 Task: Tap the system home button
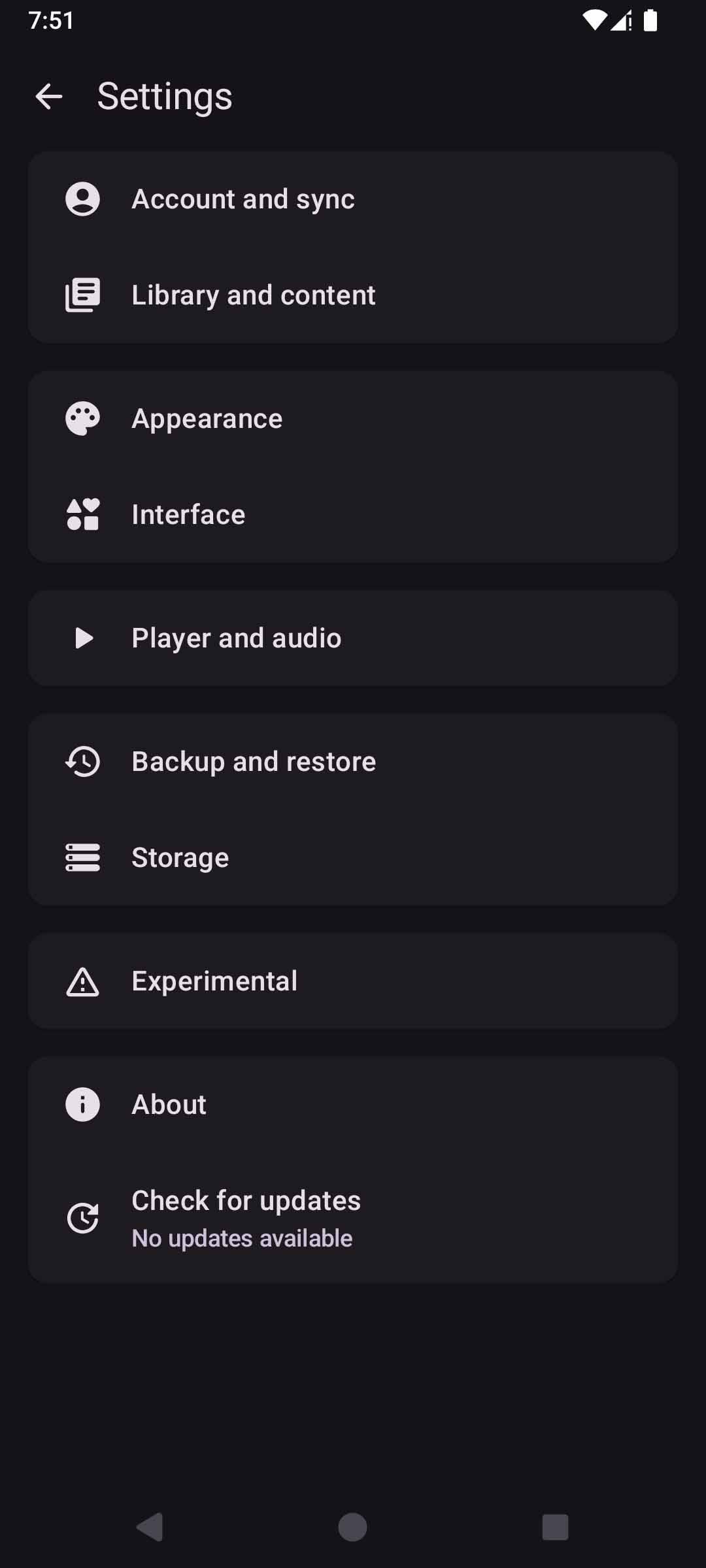coord(353,1527)
